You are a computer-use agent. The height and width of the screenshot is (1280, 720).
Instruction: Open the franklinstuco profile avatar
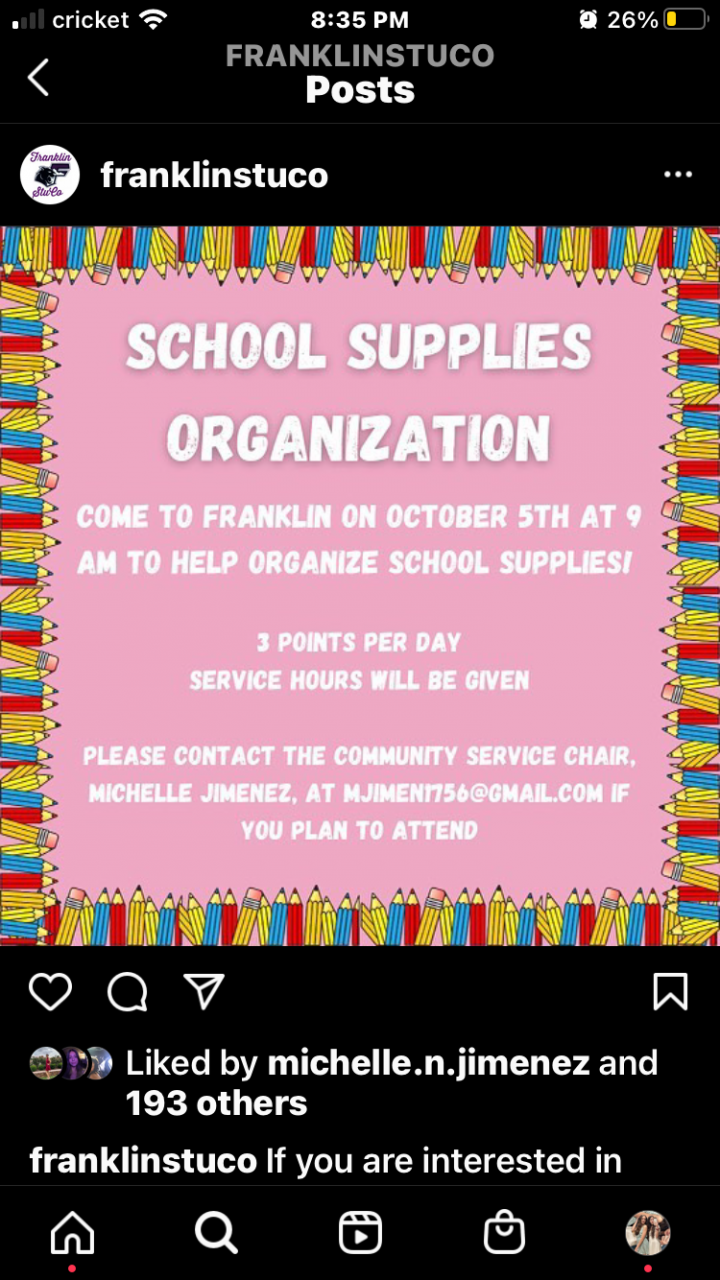click(50, 175)
